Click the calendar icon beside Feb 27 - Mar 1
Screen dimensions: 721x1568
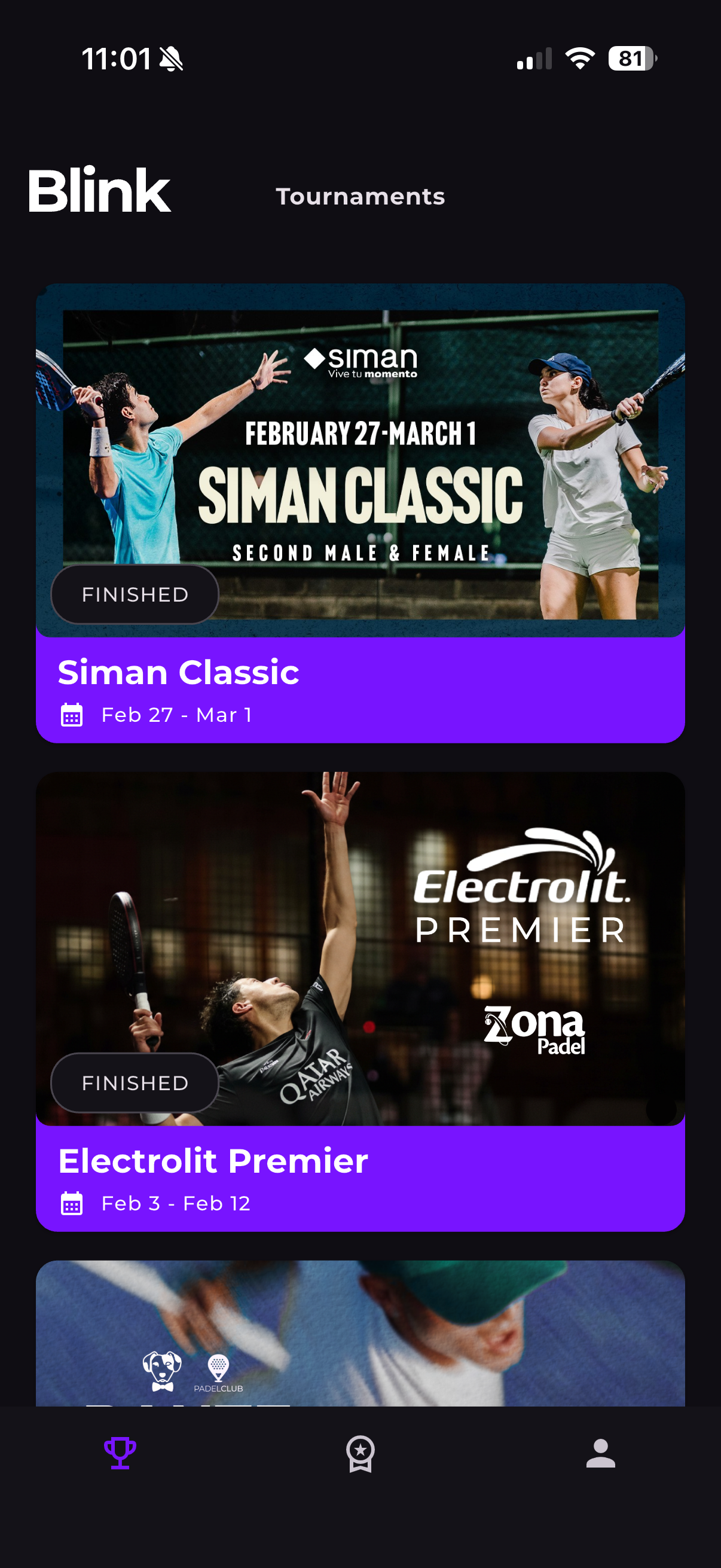coord(72,716)
